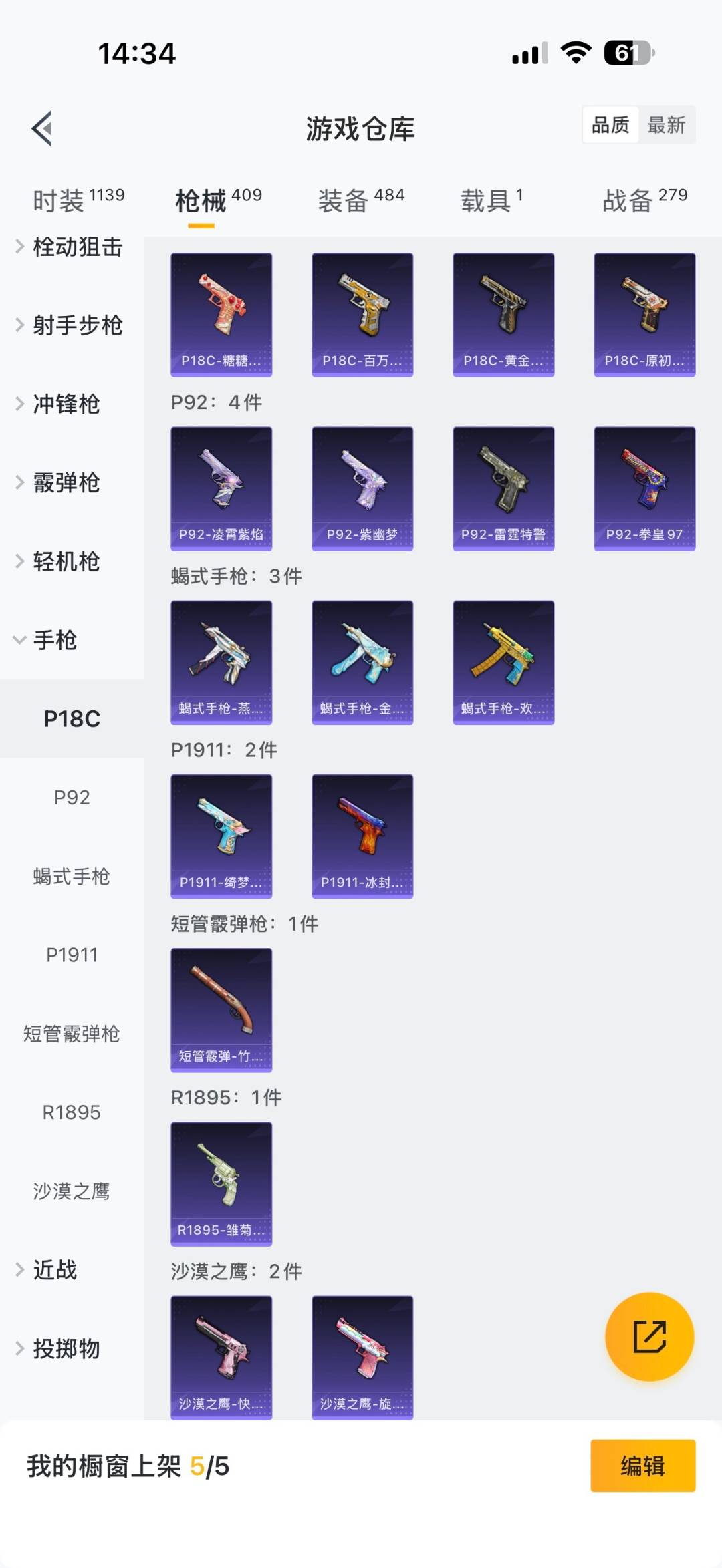Open the P92-拳皇97 skin tile
722x1568 pixels.
pyautogui.click(x=644, y=488)
